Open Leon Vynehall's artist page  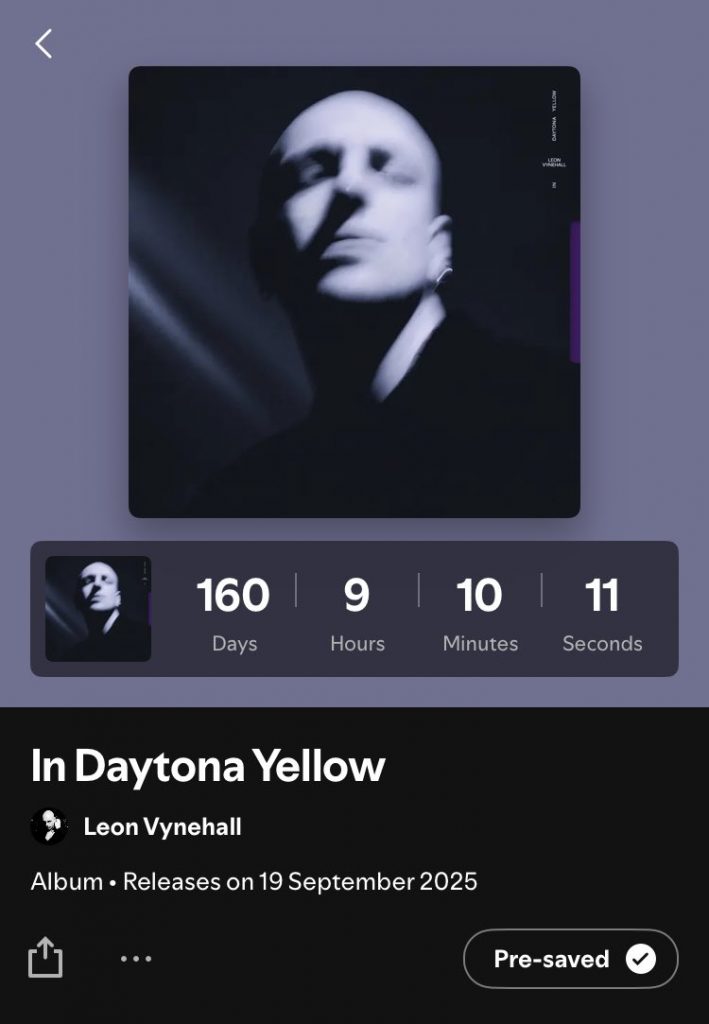coord(161,827)
